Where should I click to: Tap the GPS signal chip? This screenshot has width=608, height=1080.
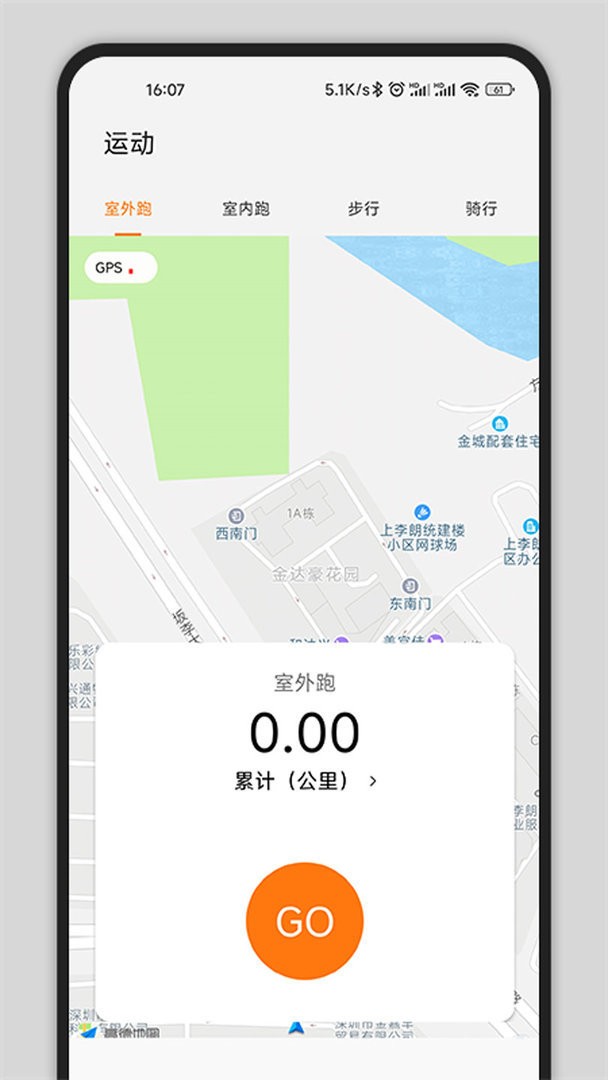120,267
